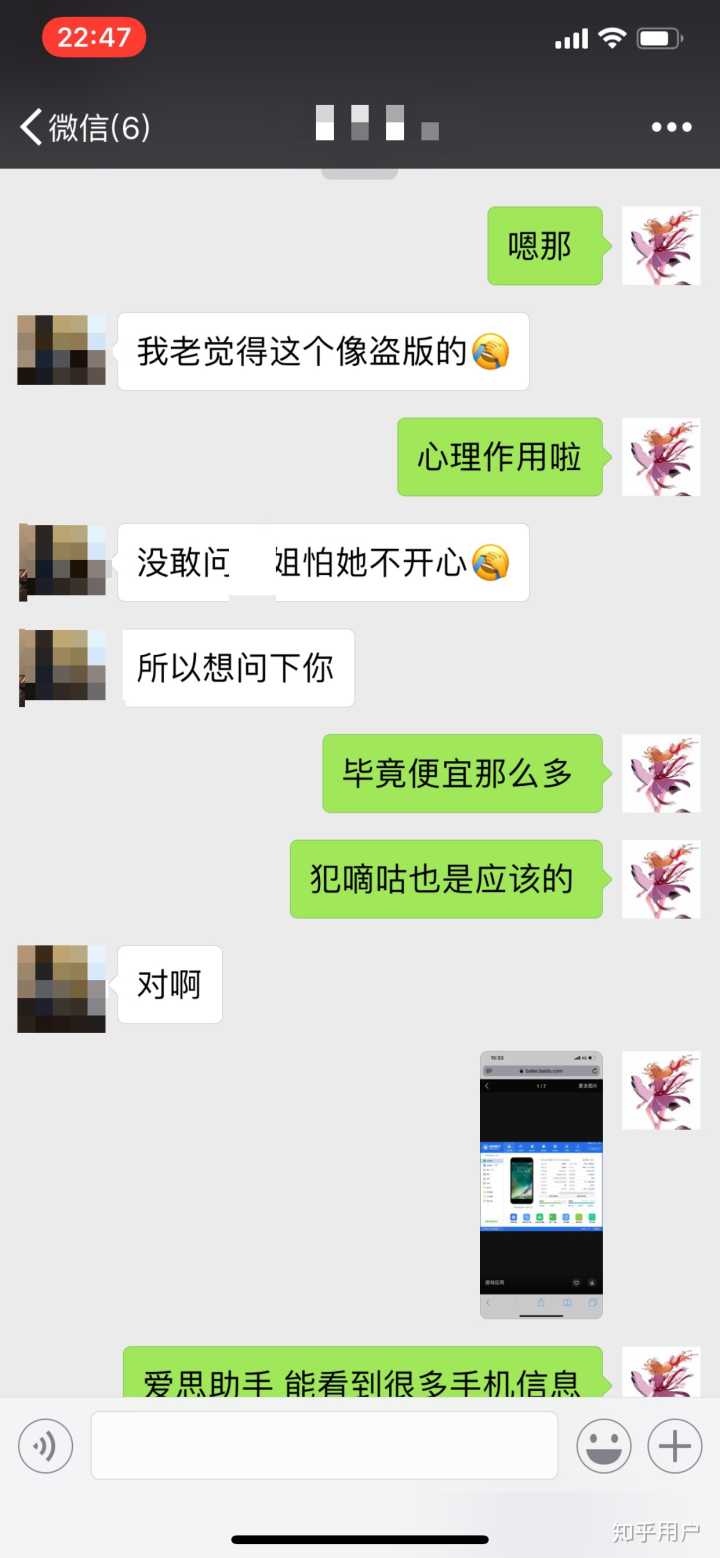
Task: Open the sent phone screenshot image
Action: (541, 1184)
